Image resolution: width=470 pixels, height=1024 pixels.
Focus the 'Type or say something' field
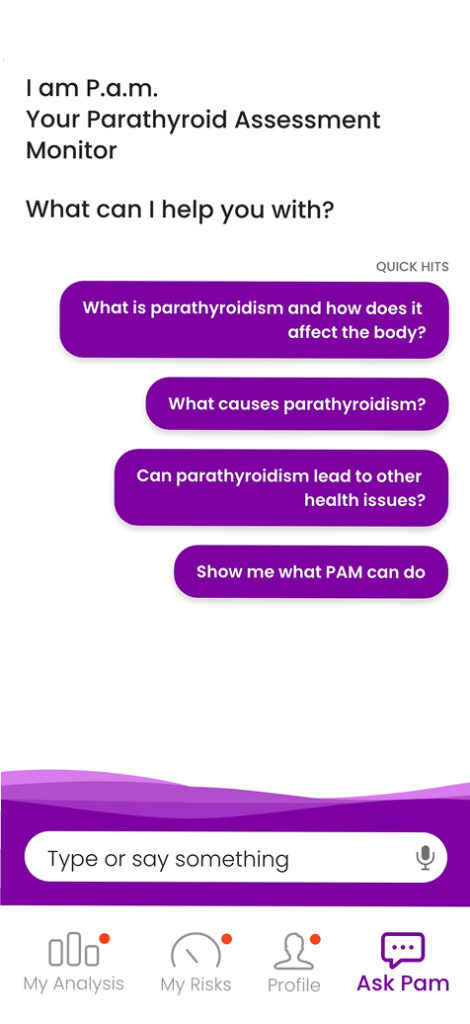[x=236, y=857]
